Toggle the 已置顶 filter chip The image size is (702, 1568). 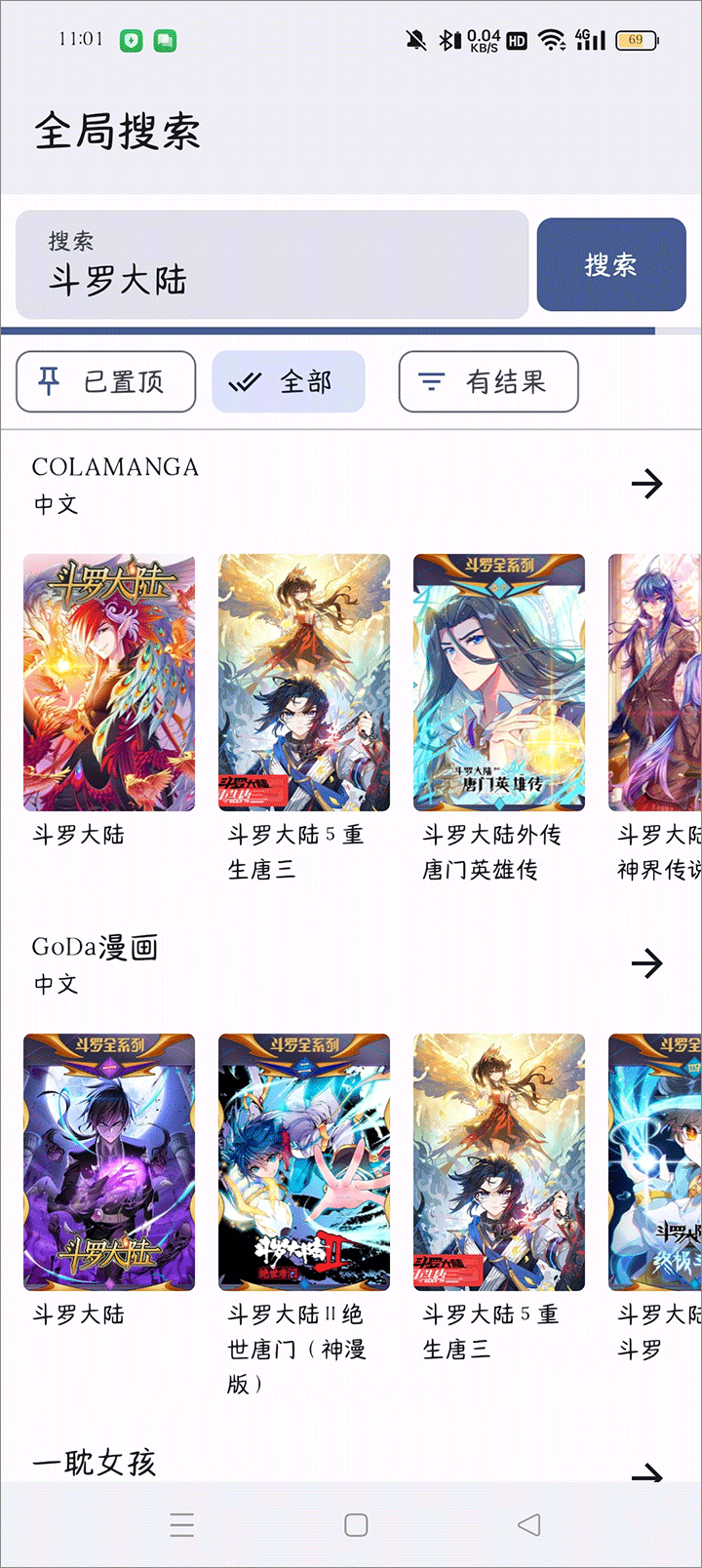[104, 382]
